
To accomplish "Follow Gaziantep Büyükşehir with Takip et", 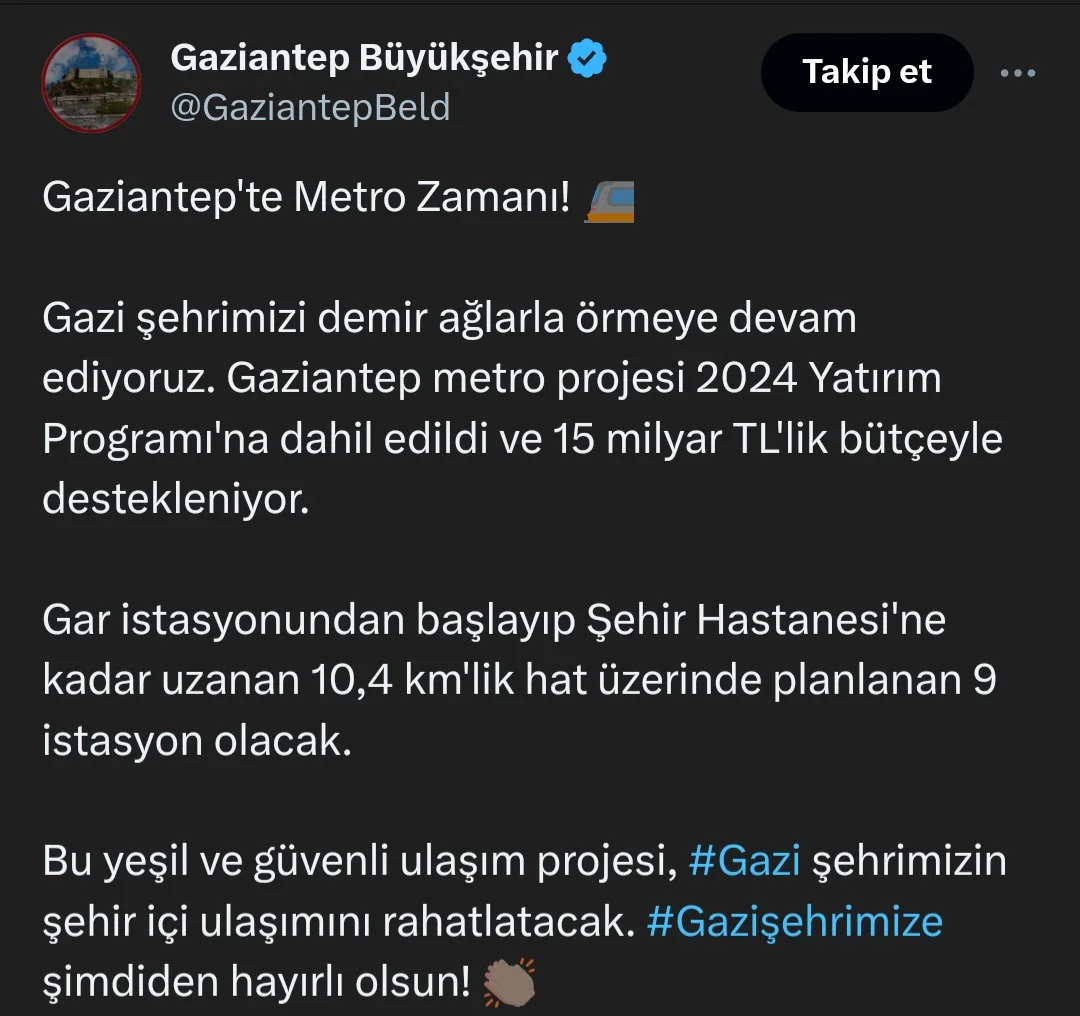I will tap(866, 72).
